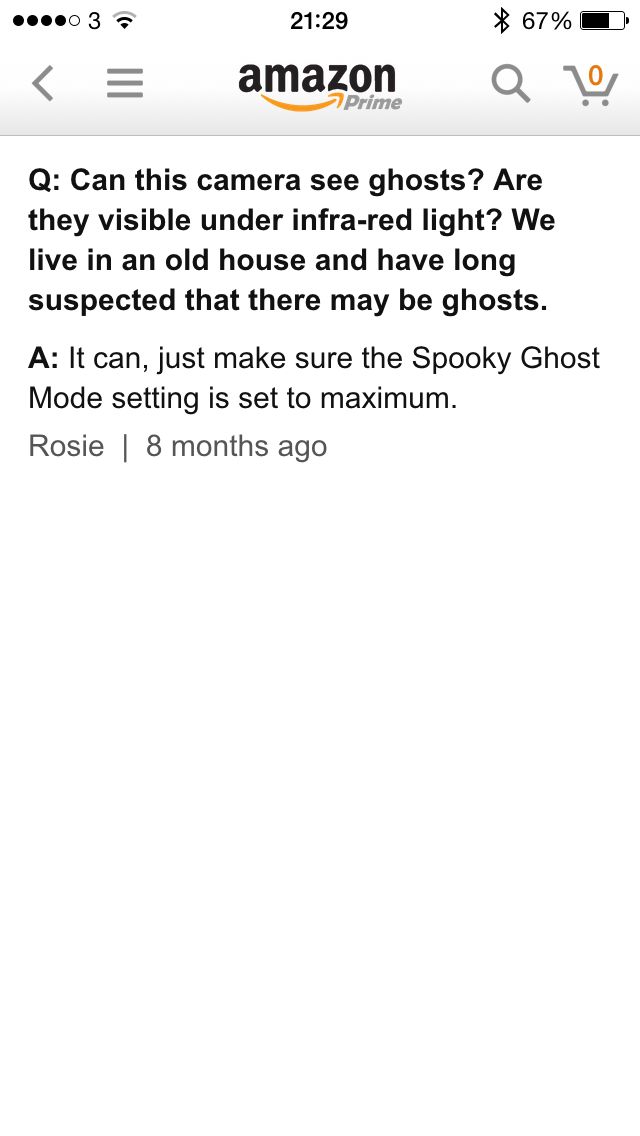640x1136 pixels.
Task: Open the search magnifier
Action: click(x=510, y=84)
